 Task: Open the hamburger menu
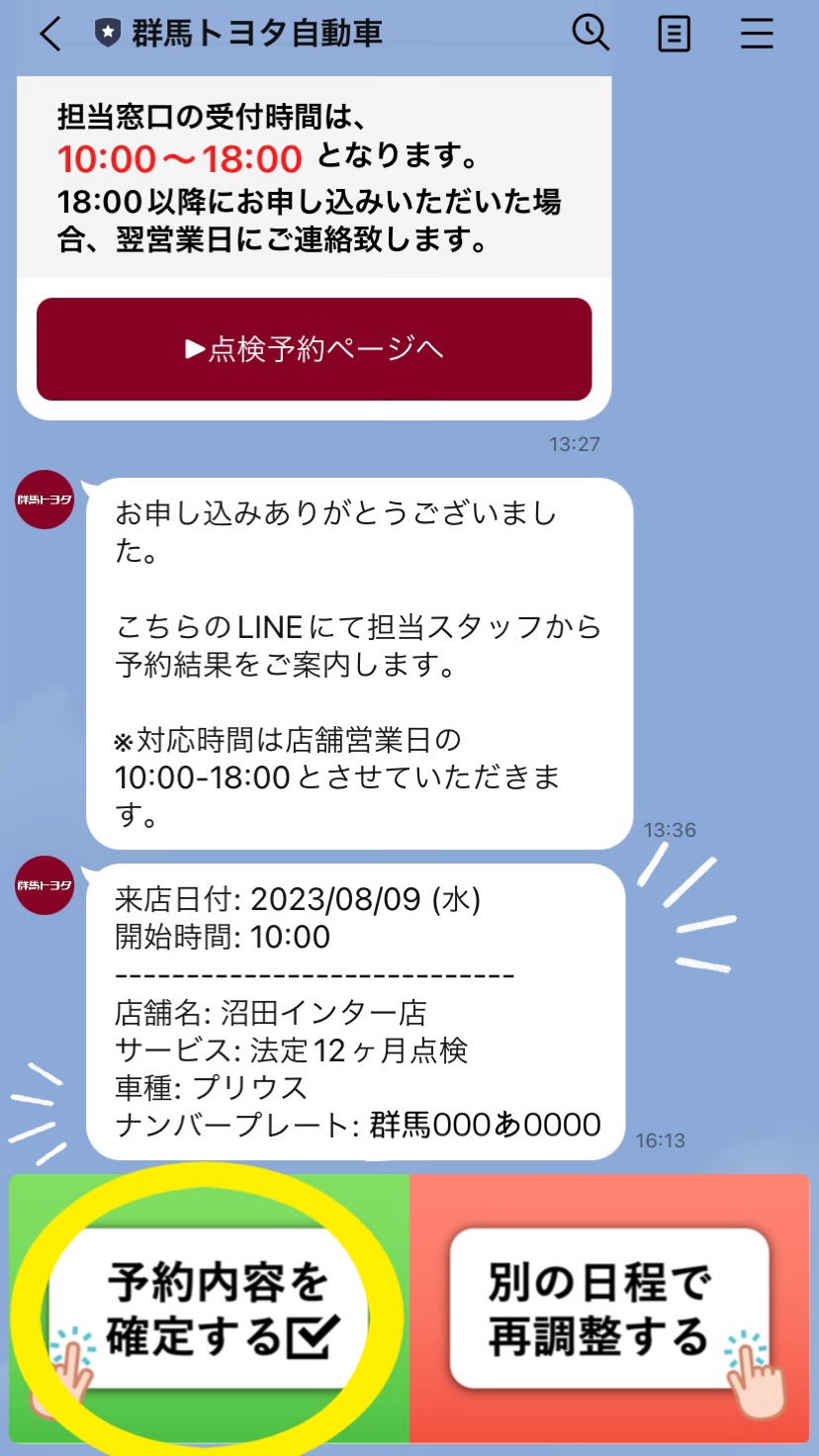click(757, 35)
